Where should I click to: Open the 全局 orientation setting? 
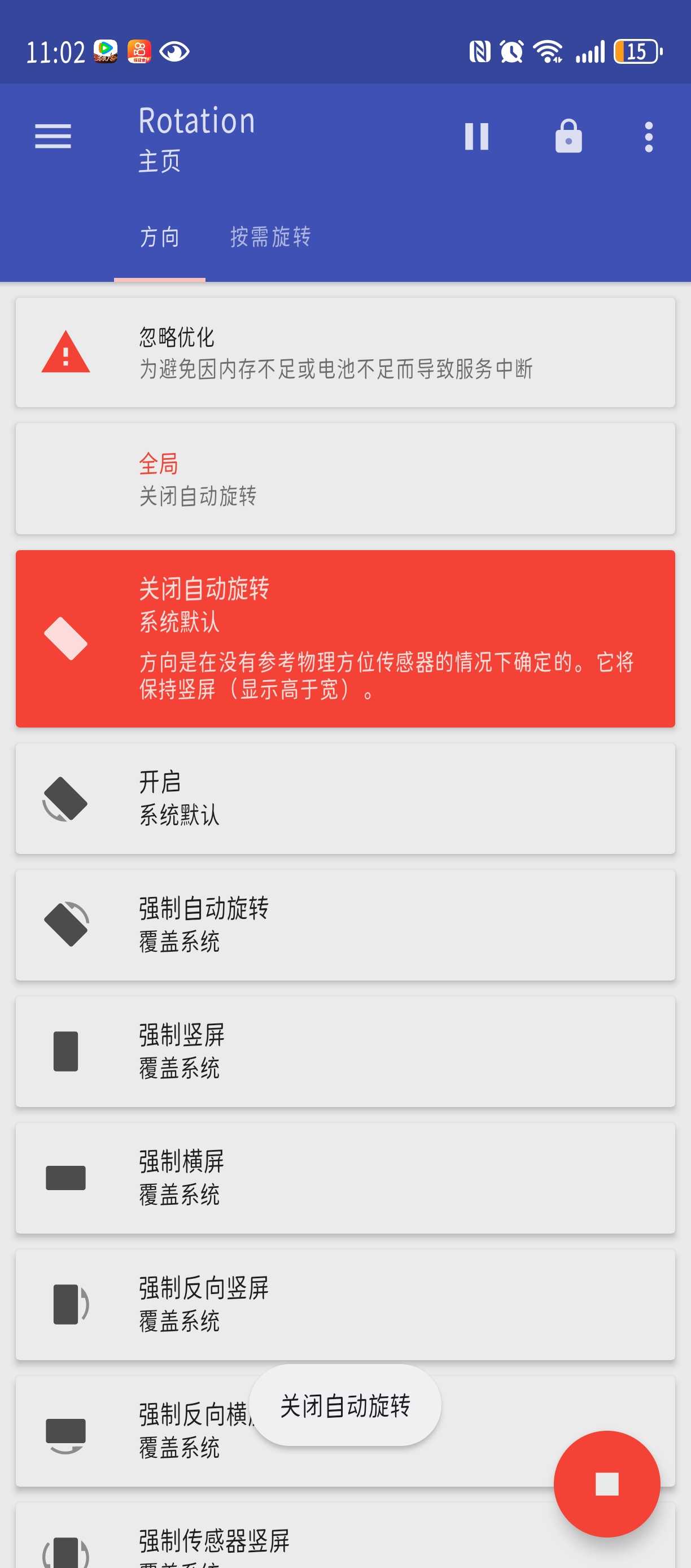pyautogui.click(x=345, y=479)
